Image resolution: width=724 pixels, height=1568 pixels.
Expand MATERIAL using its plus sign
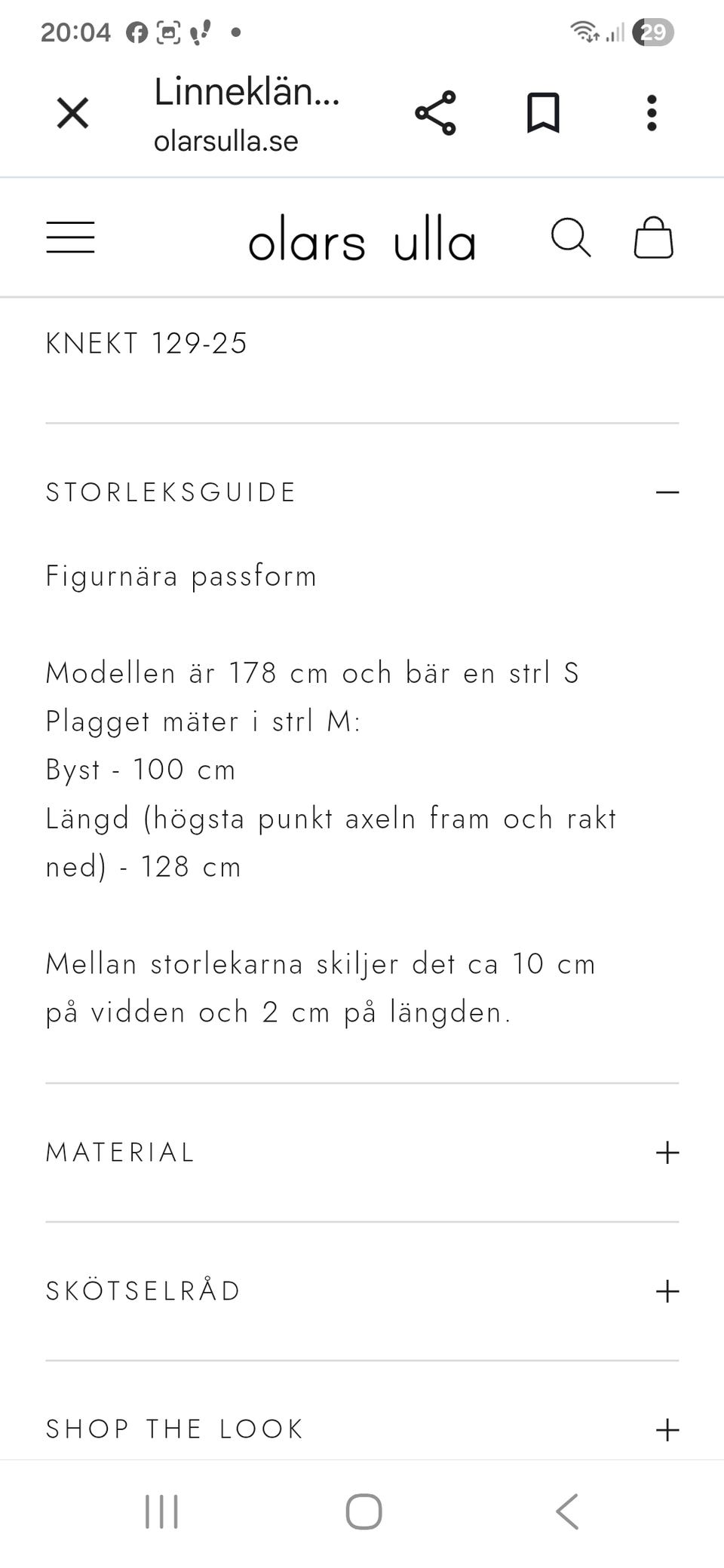666,1152
